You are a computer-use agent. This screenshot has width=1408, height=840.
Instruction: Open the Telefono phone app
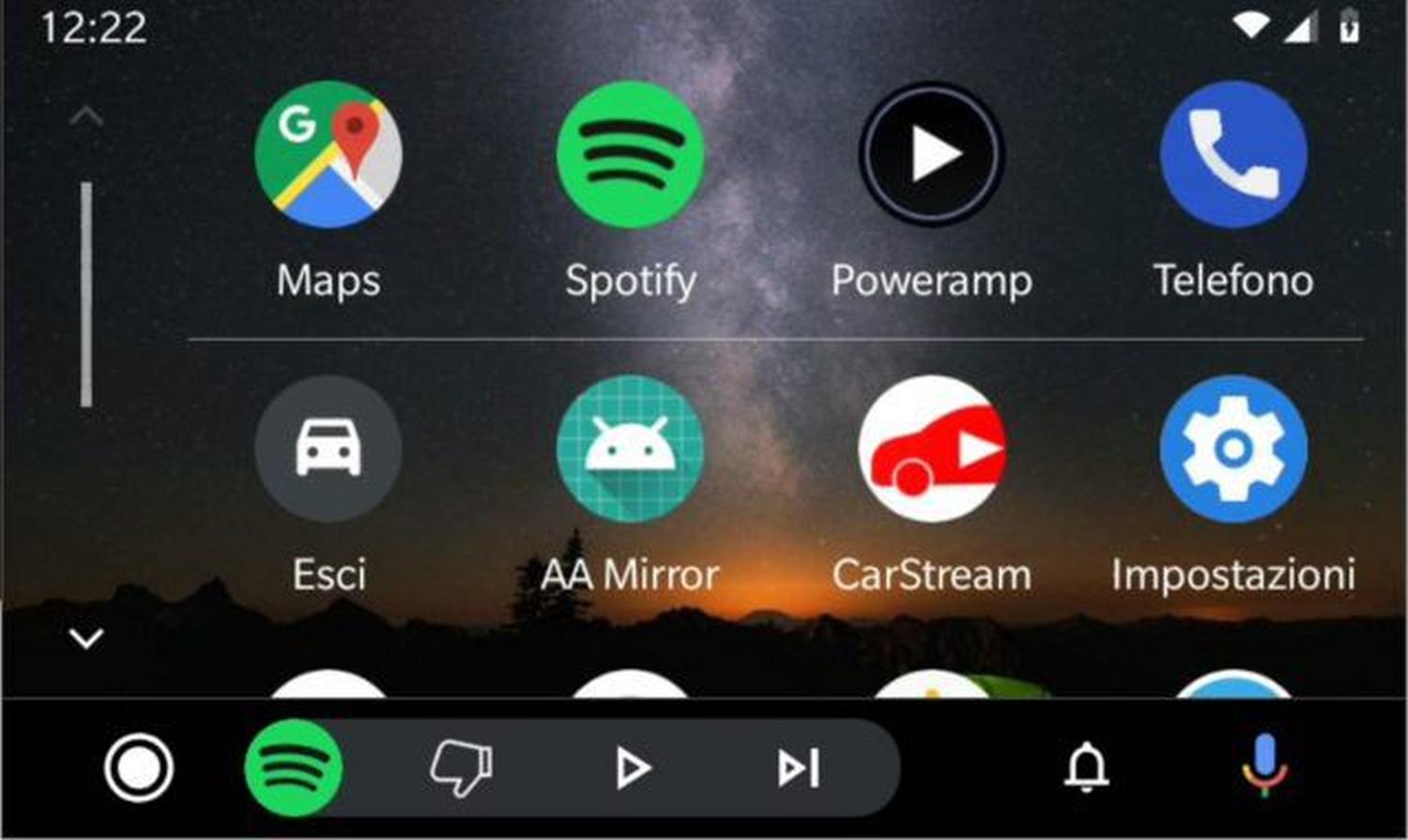click(x=1232, y=155)
